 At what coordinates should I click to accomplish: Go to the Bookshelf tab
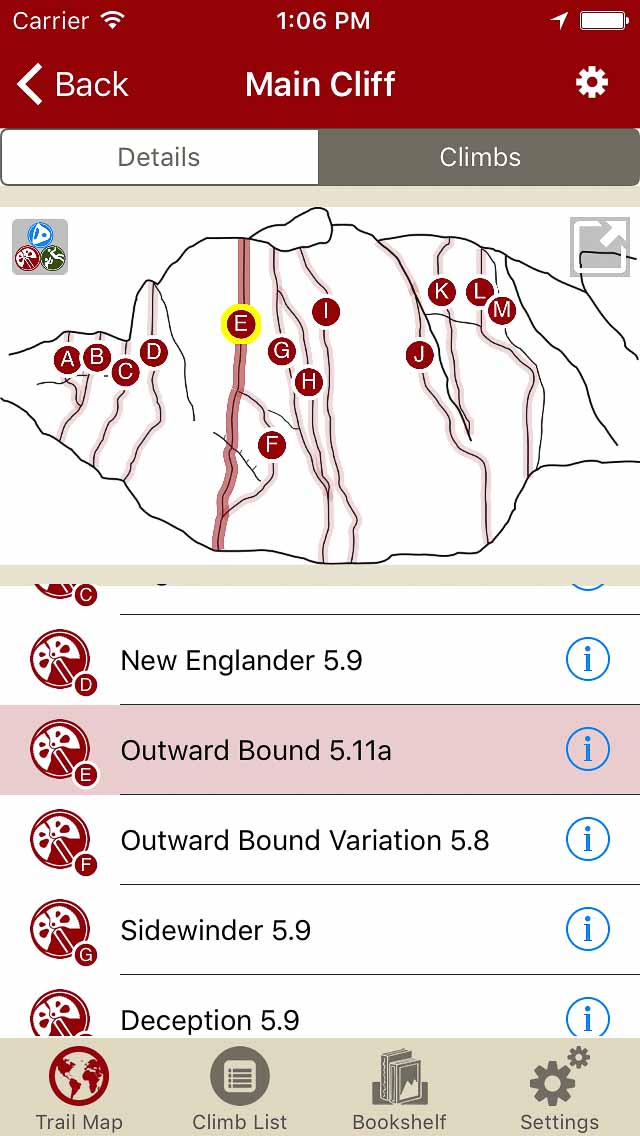pos(400,1089)
